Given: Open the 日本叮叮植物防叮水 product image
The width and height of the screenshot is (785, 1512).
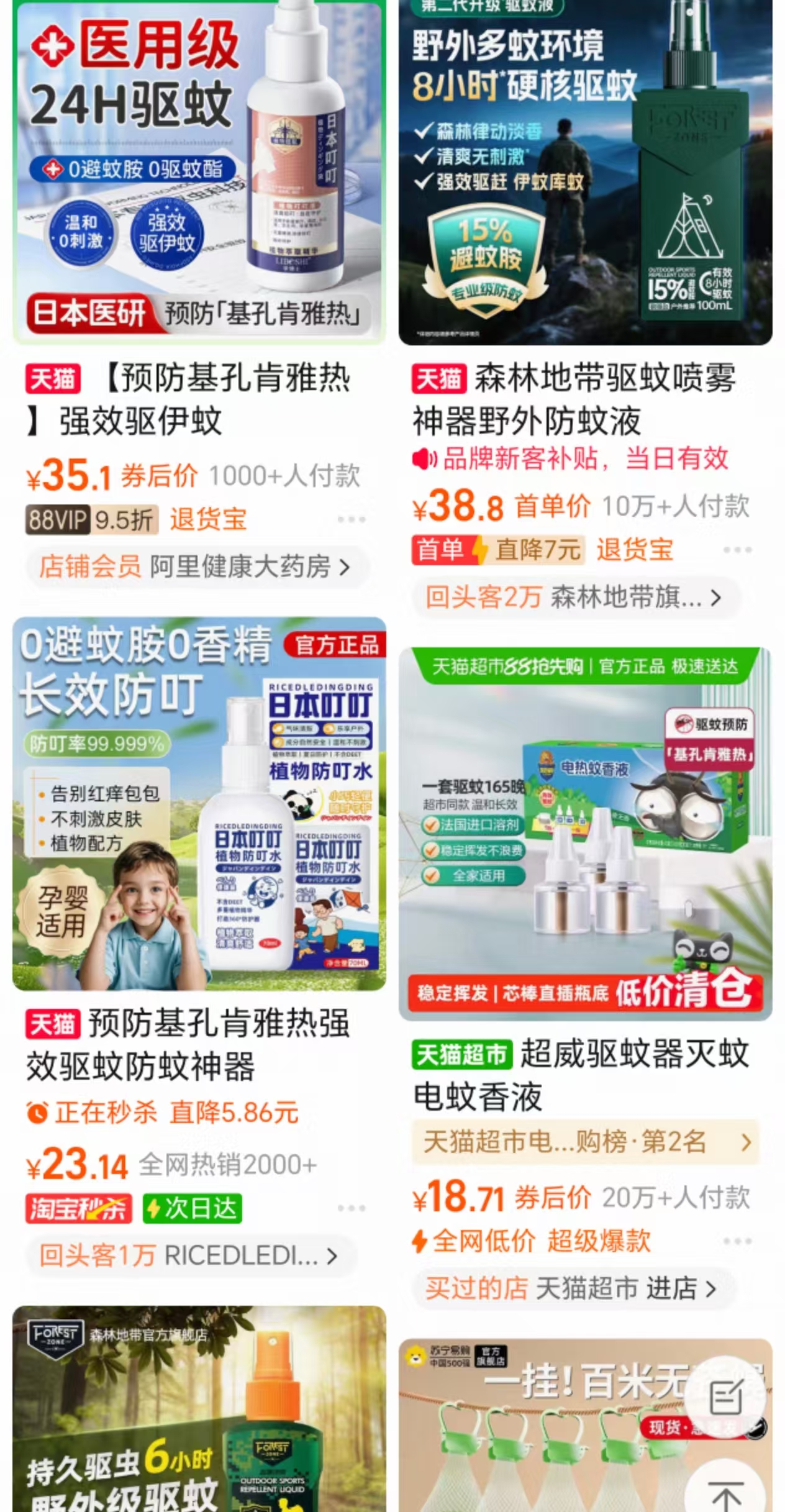Looking at the screenshot, I should click(x=199, y=803).
